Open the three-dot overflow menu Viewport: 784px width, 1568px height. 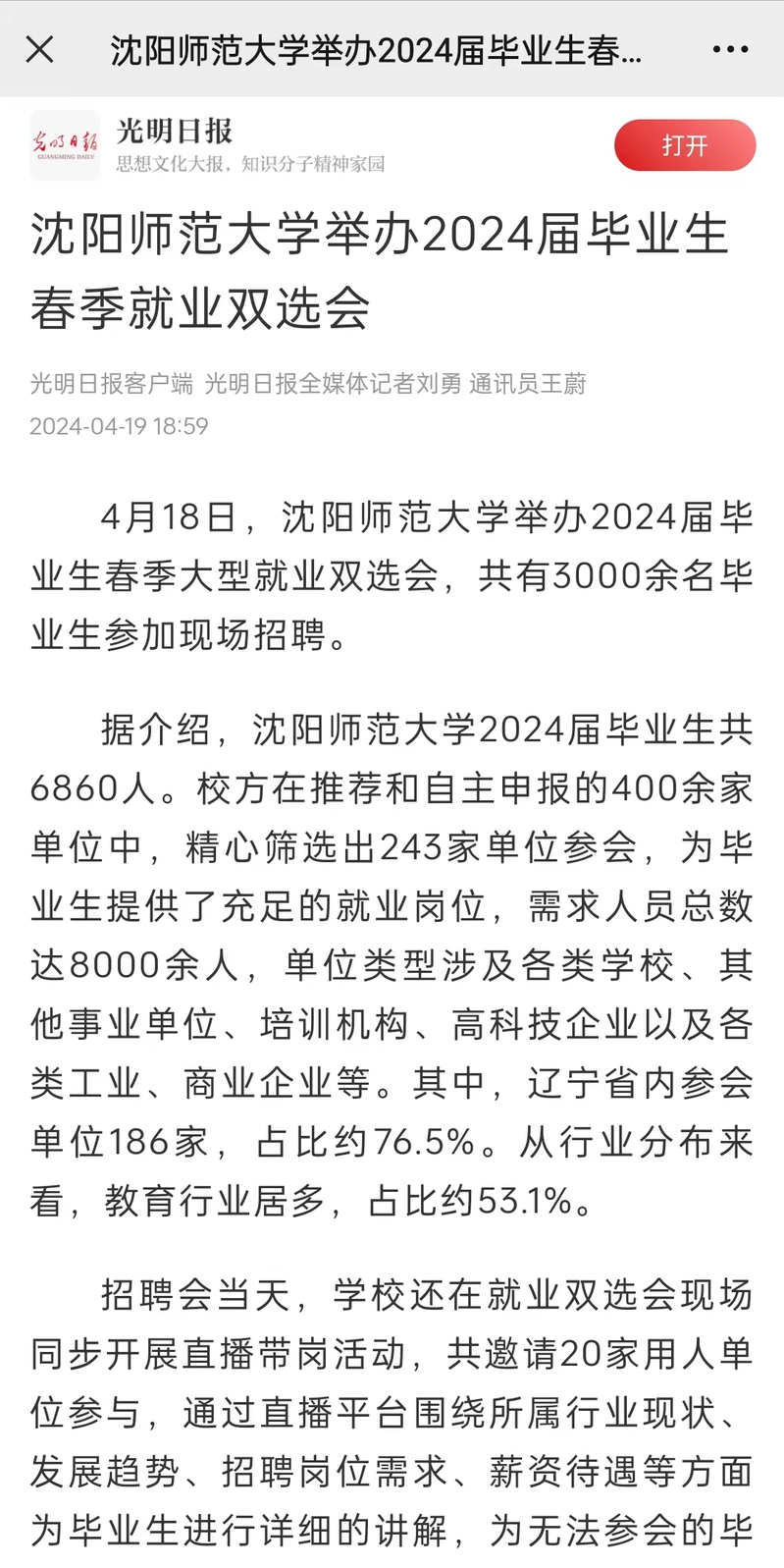point(730,49)
